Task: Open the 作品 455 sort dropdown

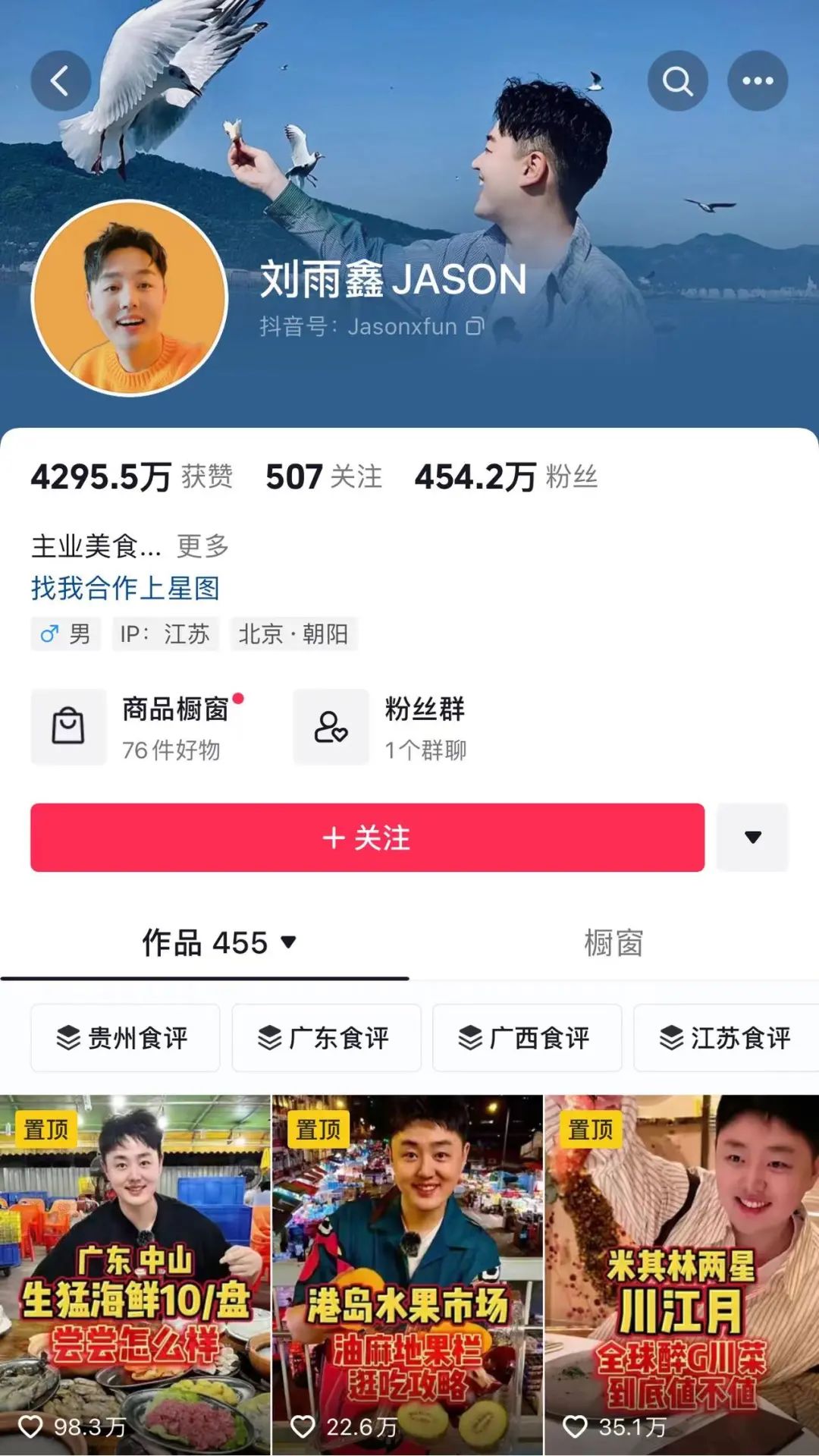Action: (220, 943)
